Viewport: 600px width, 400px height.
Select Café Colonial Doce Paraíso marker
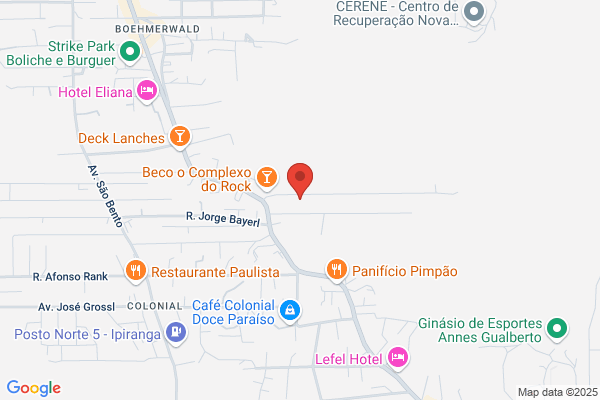[x=290, y=311]
